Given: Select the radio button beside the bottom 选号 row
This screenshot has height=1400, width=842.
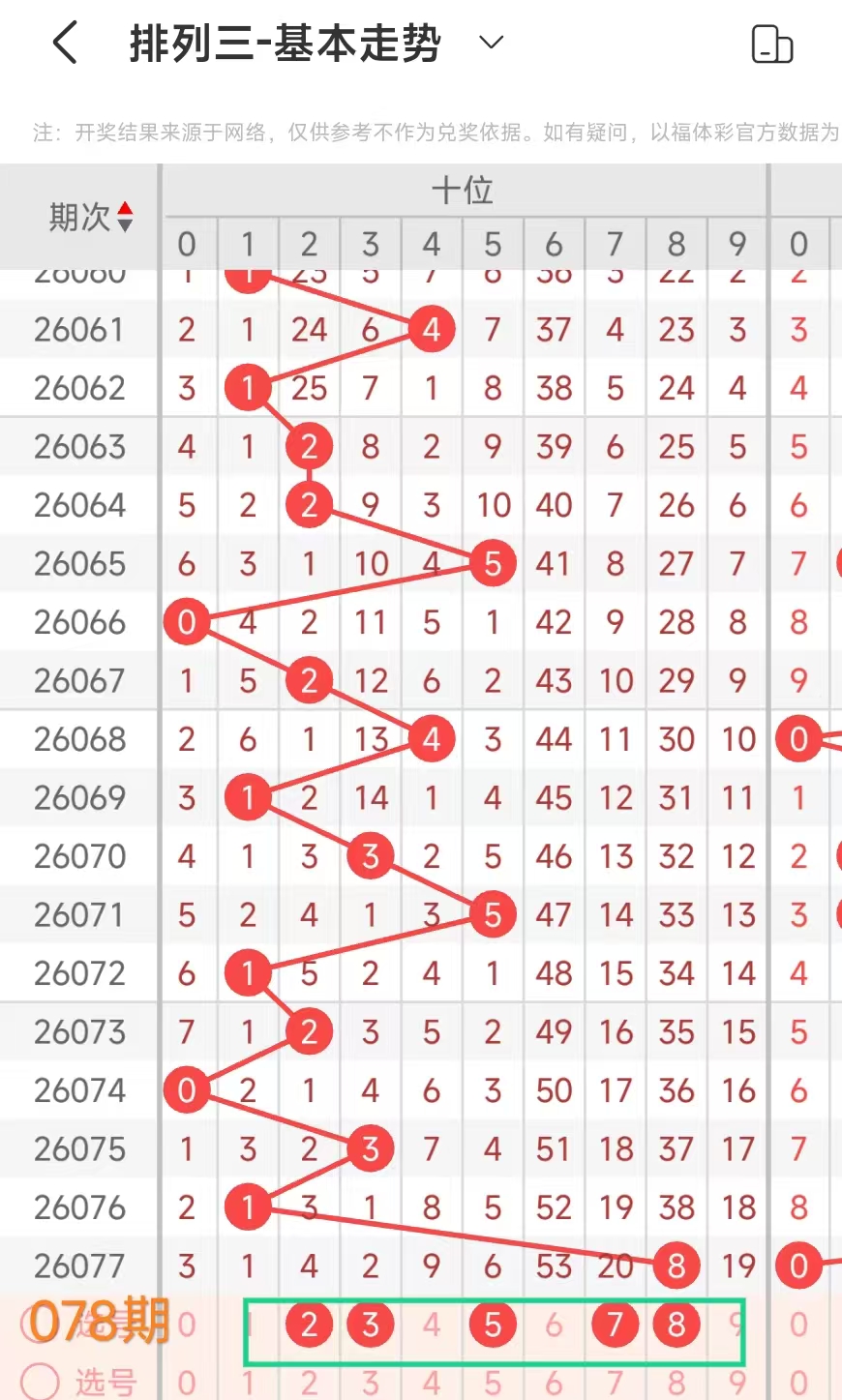Looking at the screenshot, I should pos(40,1383).
